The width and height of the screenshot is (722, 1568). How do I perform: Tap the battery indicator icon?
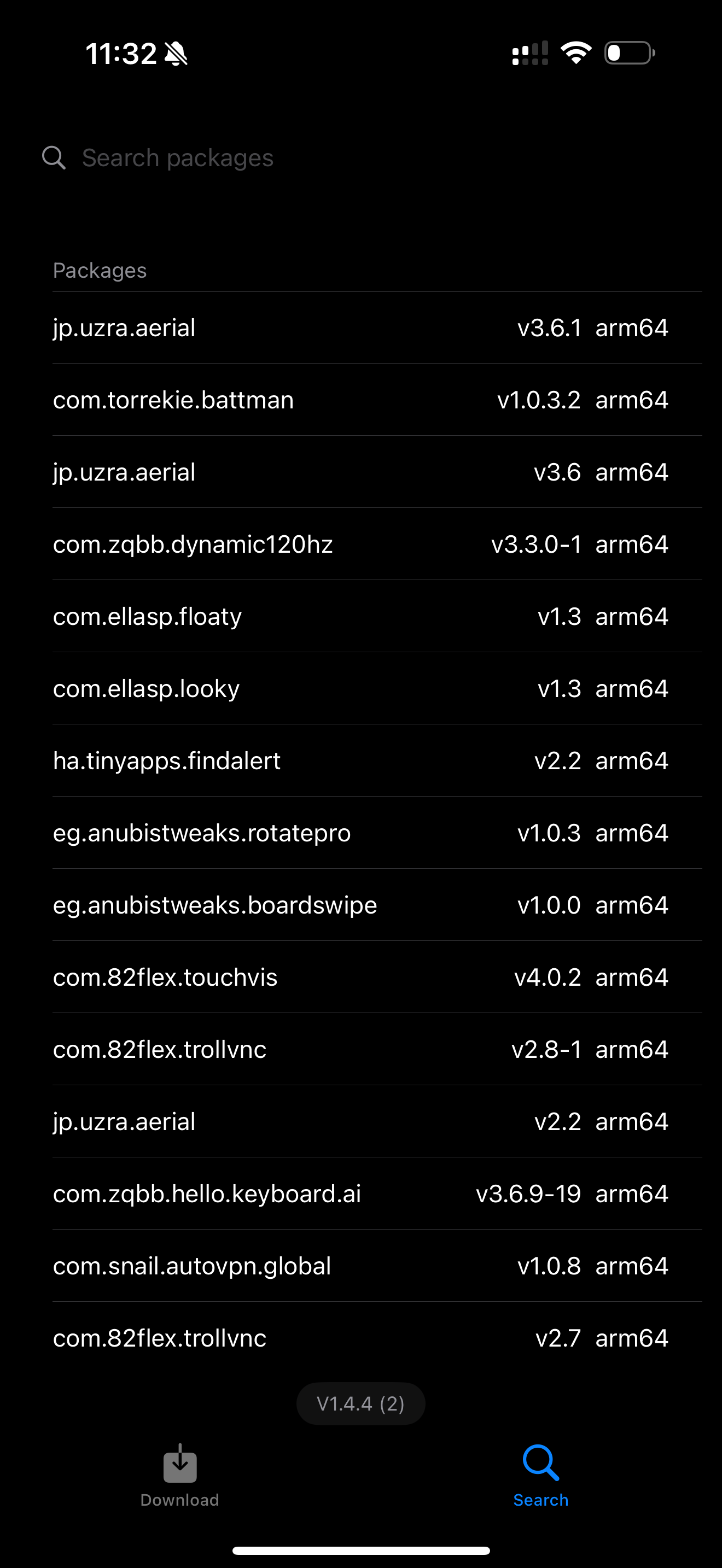pyautogui.click(x=628, y=54)
